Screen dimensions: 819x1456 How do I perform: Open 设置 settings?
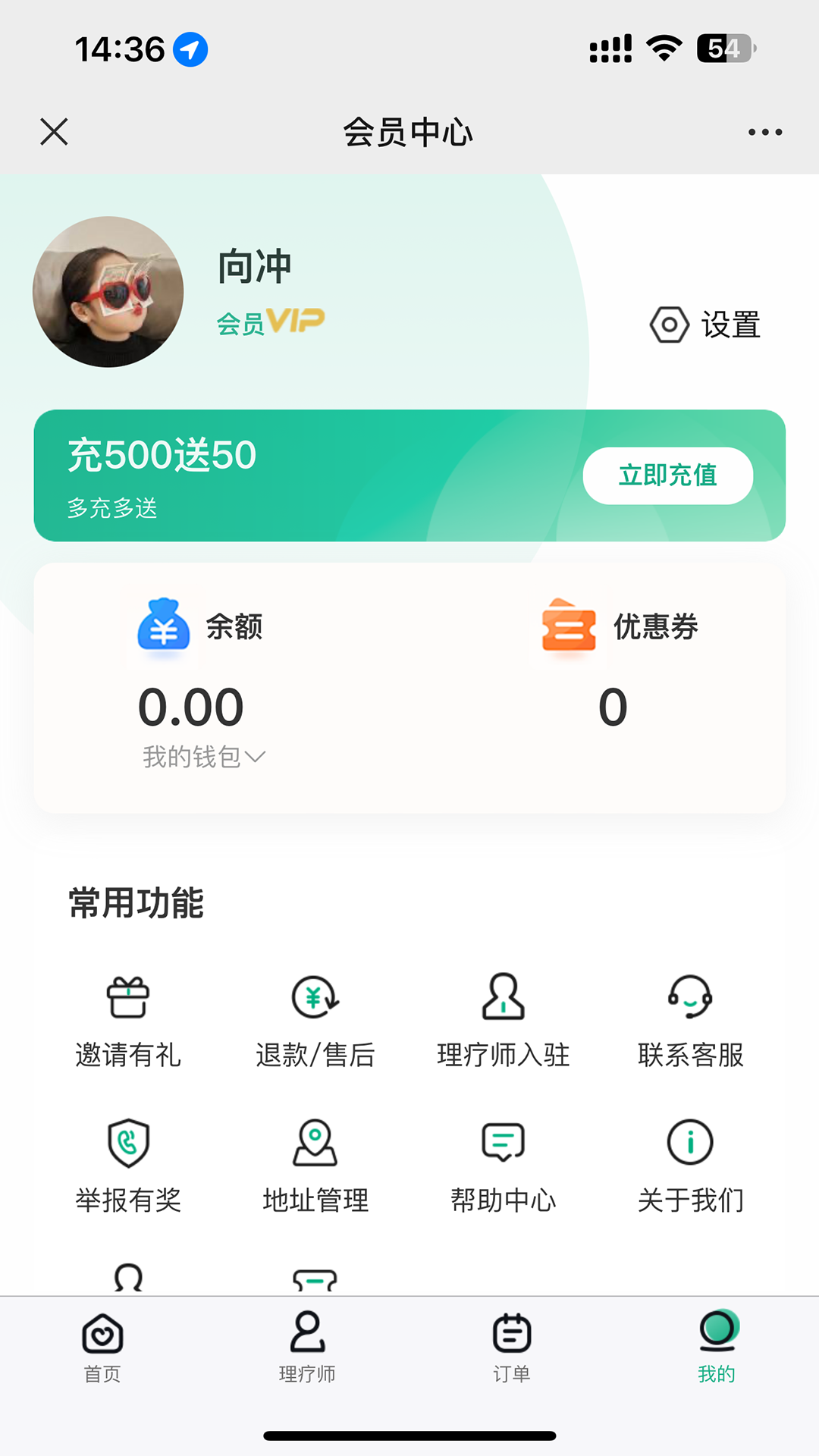pos(705,325)
